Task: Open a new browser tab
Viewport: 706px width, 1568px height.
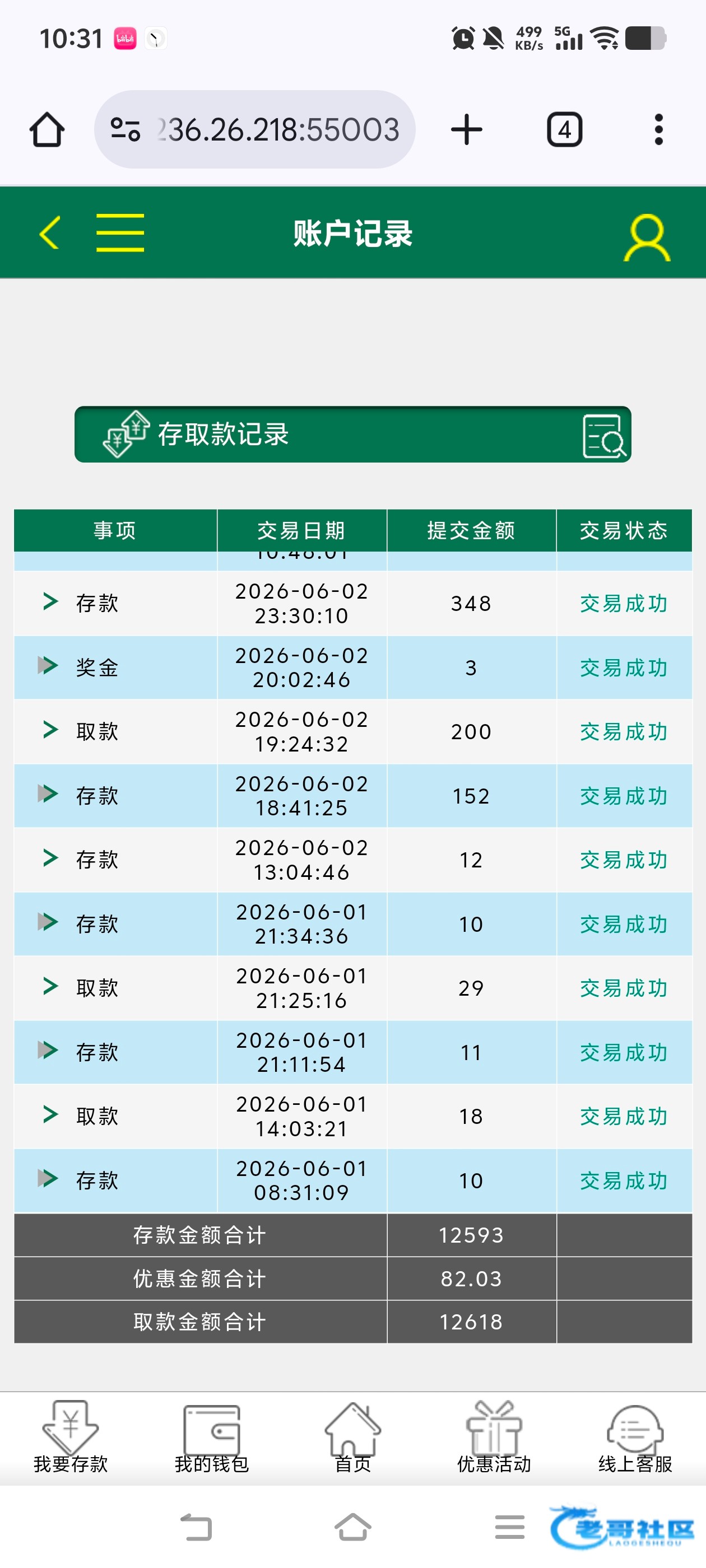Action: pyautogui.click(x=467, y=130)
